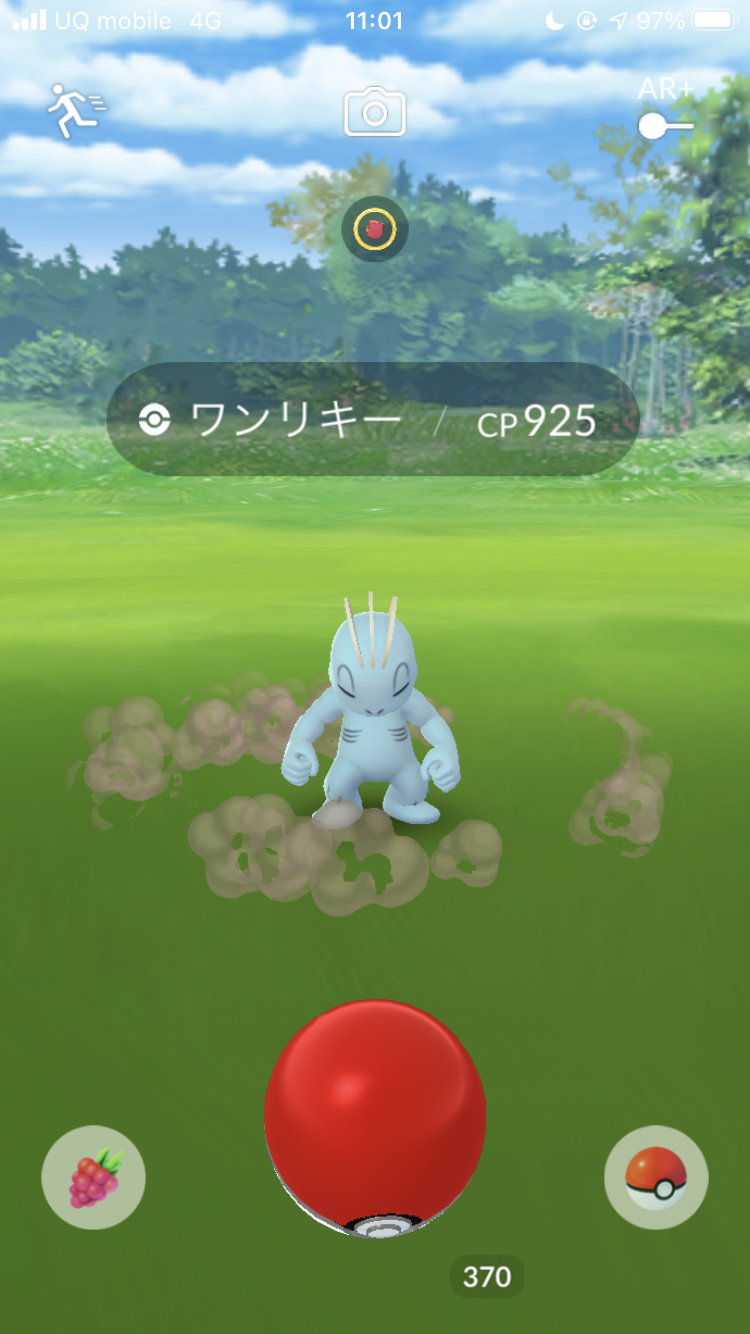
Task: Open the camera to take a snapshot
Action: point(375,111)
